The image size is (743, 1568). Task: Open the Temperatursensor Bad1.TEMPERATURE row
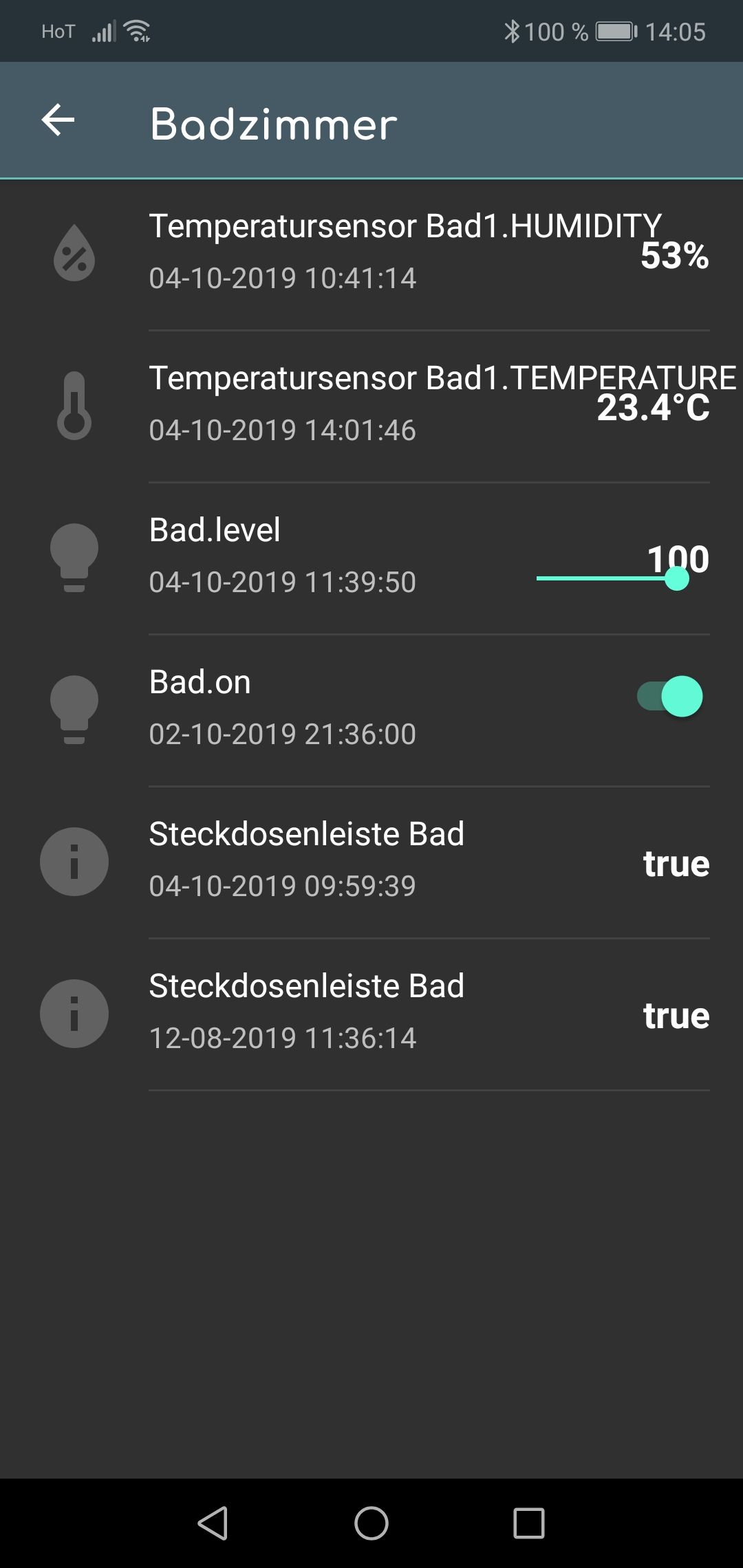tap(371, 407)
